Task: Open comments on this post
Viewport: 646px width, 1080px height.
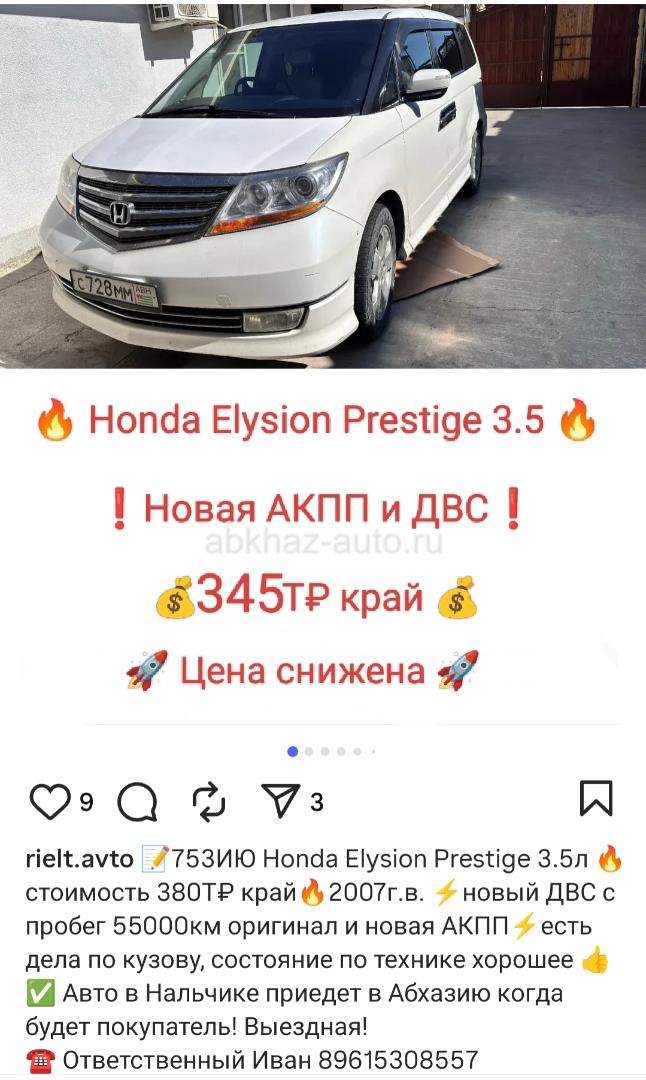Action: coord(137,802)
